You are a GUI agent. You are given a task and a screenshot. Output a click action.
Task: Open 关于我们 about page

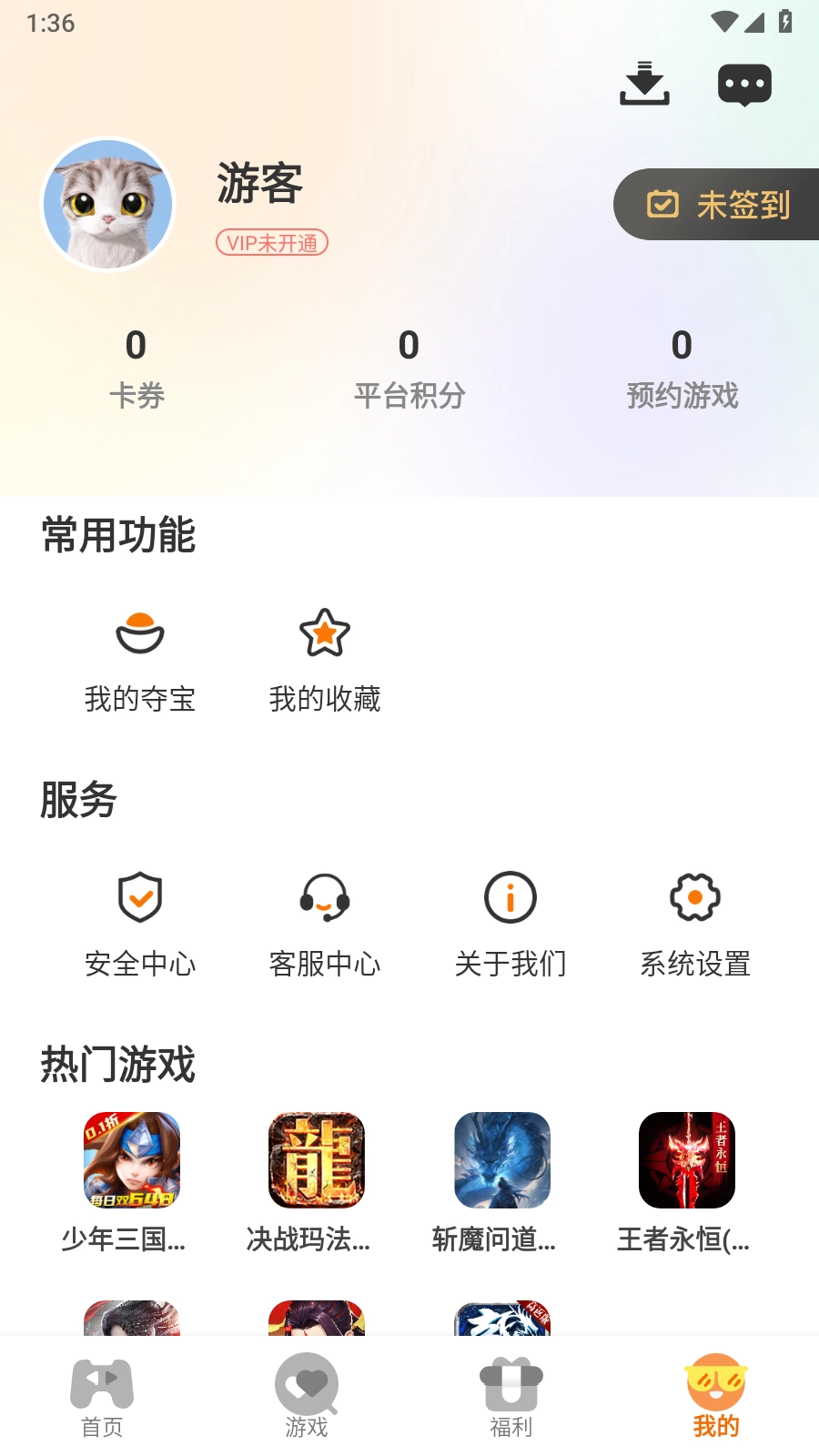511,925
